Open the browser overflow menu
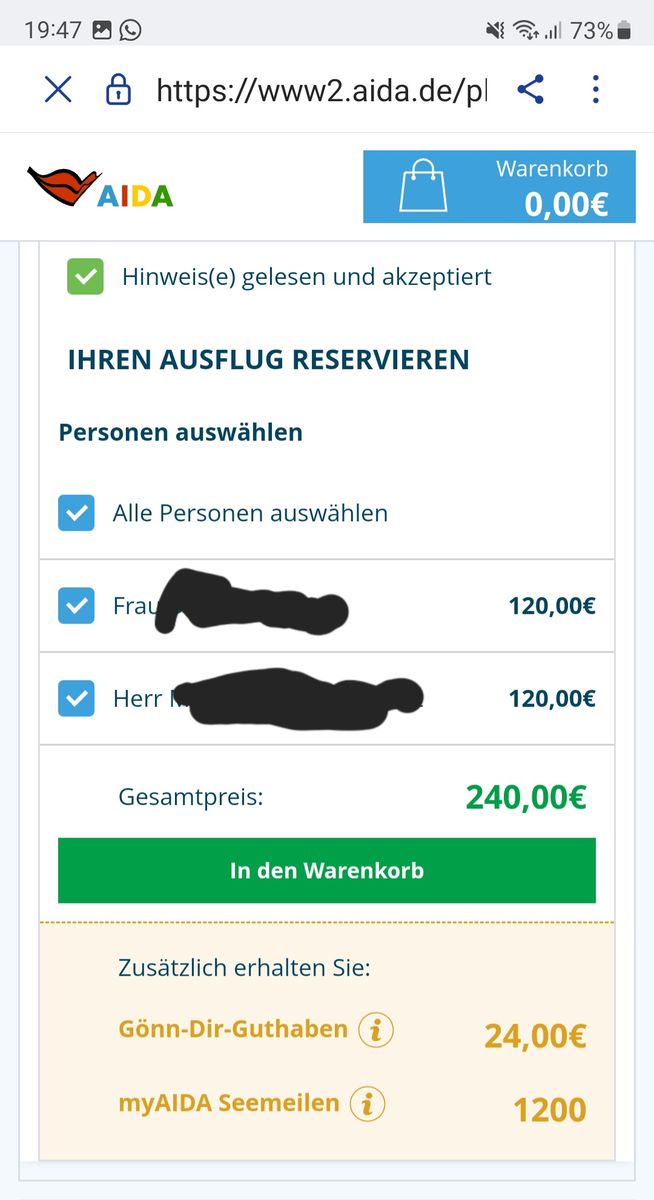 (595, 90)
